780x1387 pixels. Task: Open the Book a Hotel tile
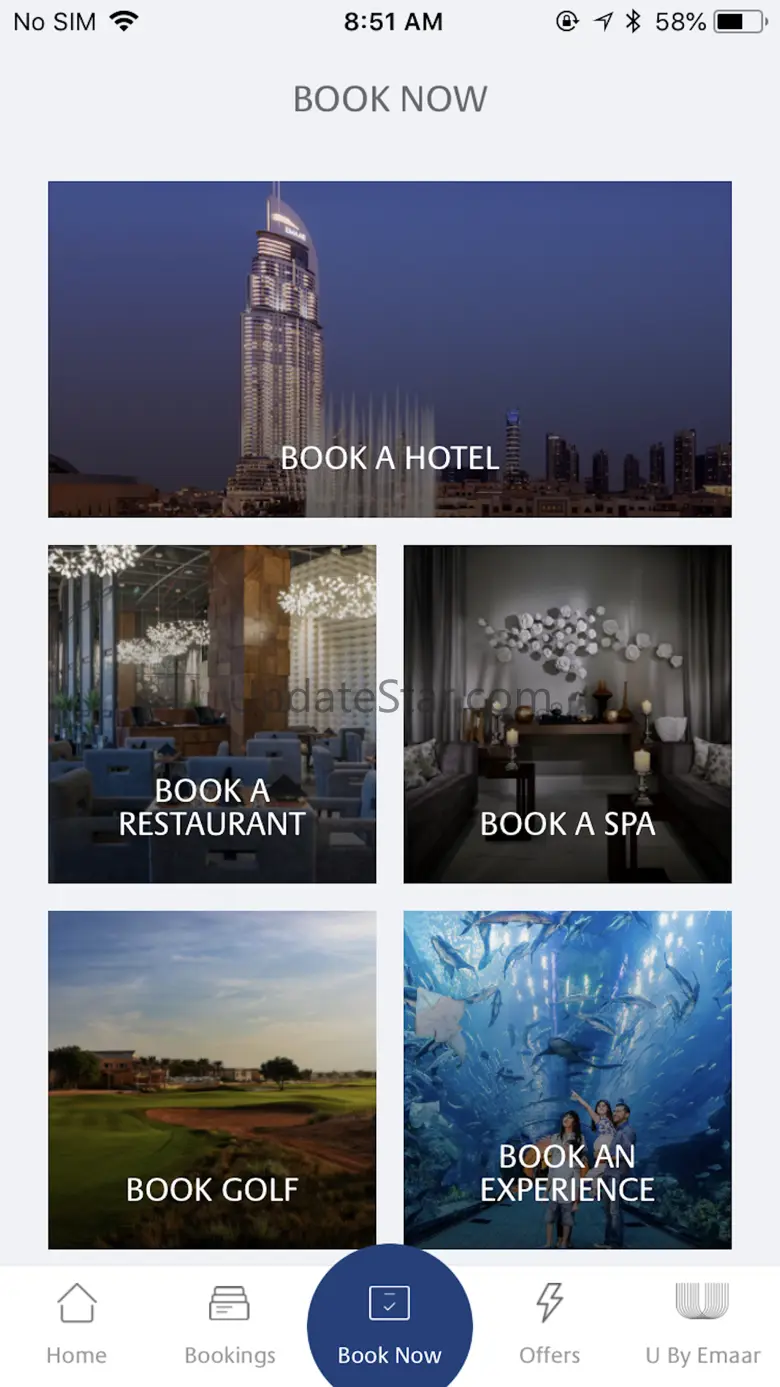(x=390, y=349)
